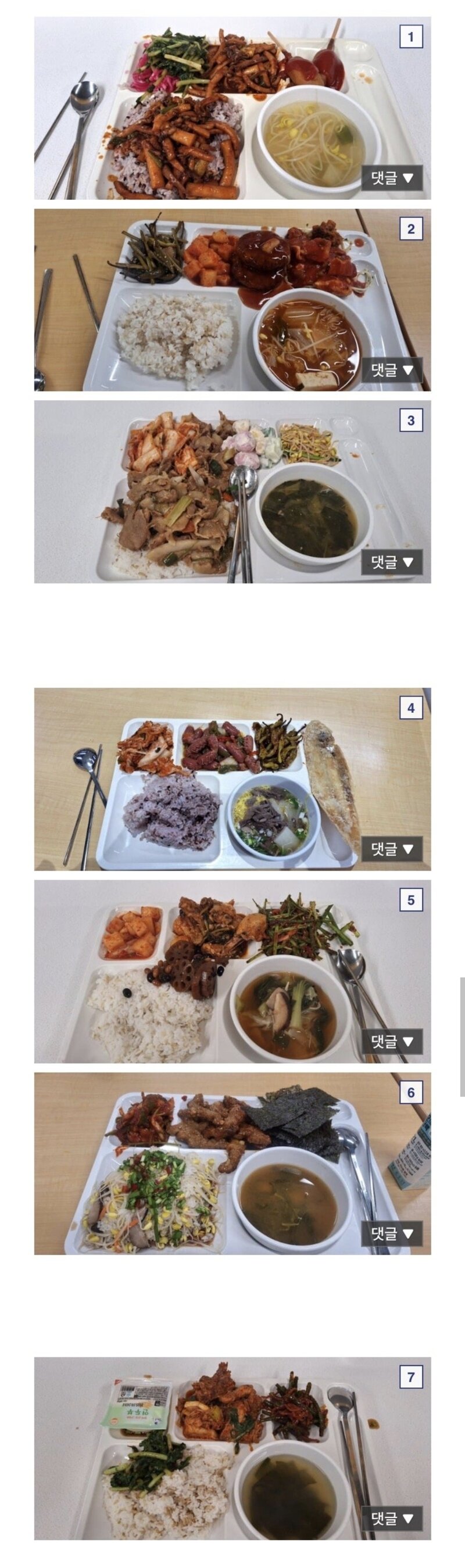Expand 댓글 on photo number 6
This screenshot has height=1568, width=465.
point(392,1233)
